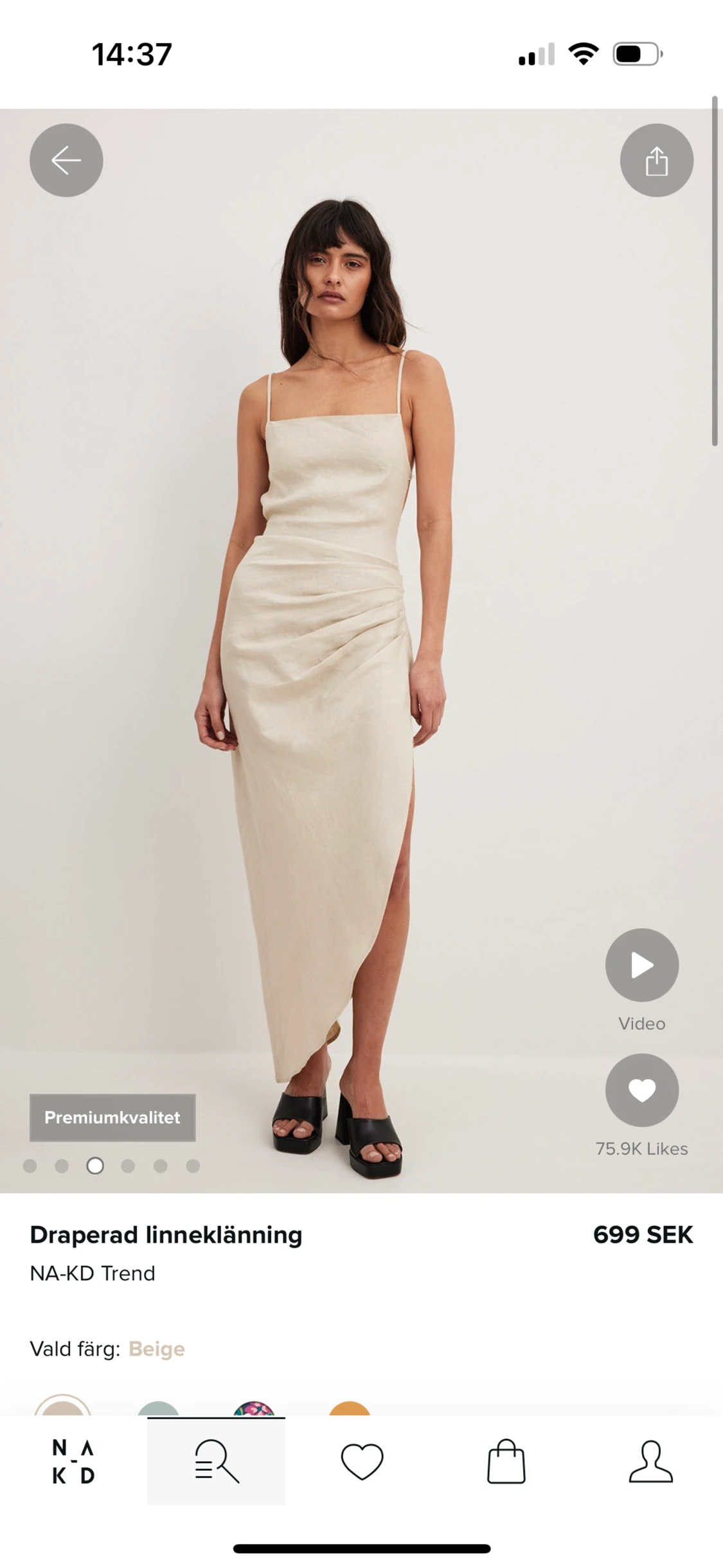The height and width of the screenshot is (1568, 723).
Task: Open the NA-KD home tab
Action: (73, 1461)
